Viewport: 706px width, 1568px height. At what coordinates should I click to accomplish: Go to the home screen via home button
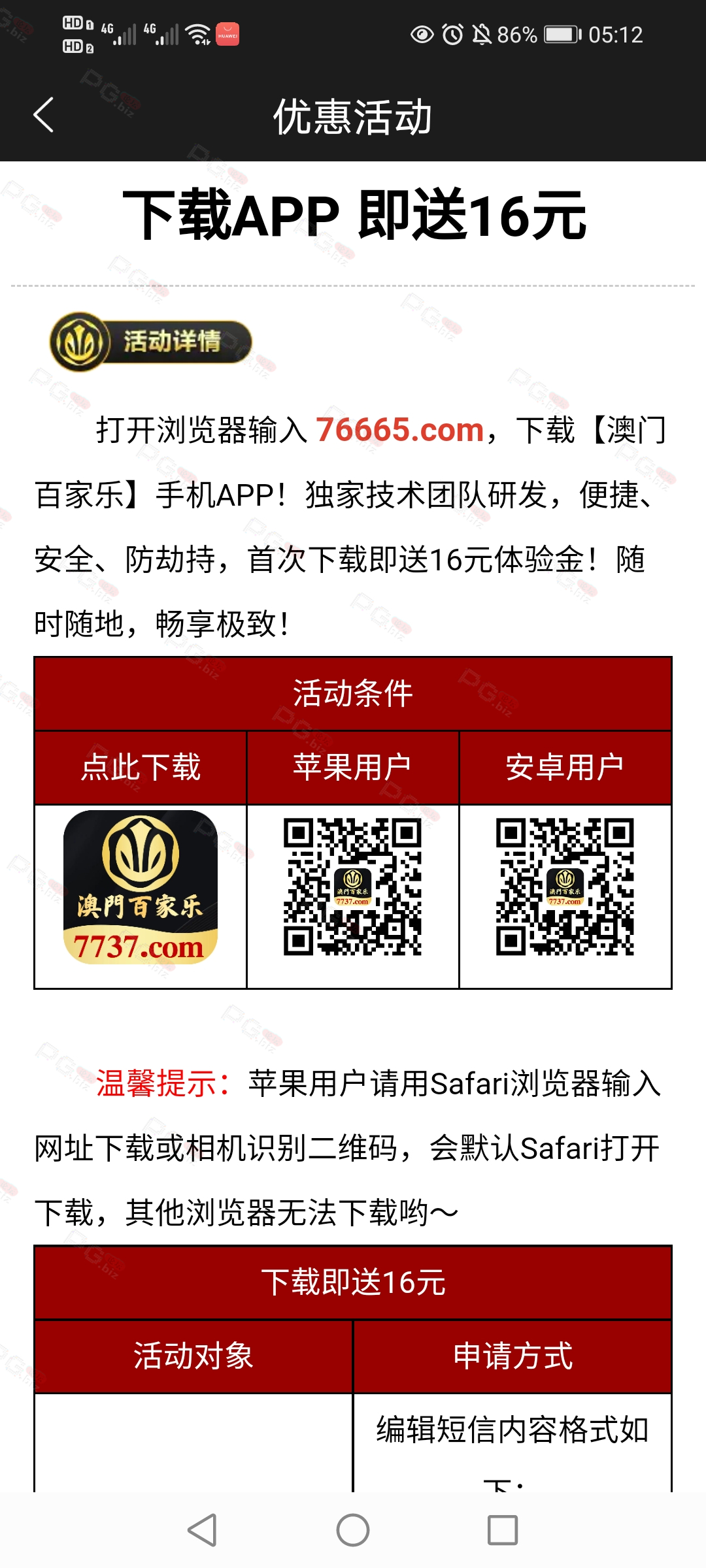[353, 1530]
